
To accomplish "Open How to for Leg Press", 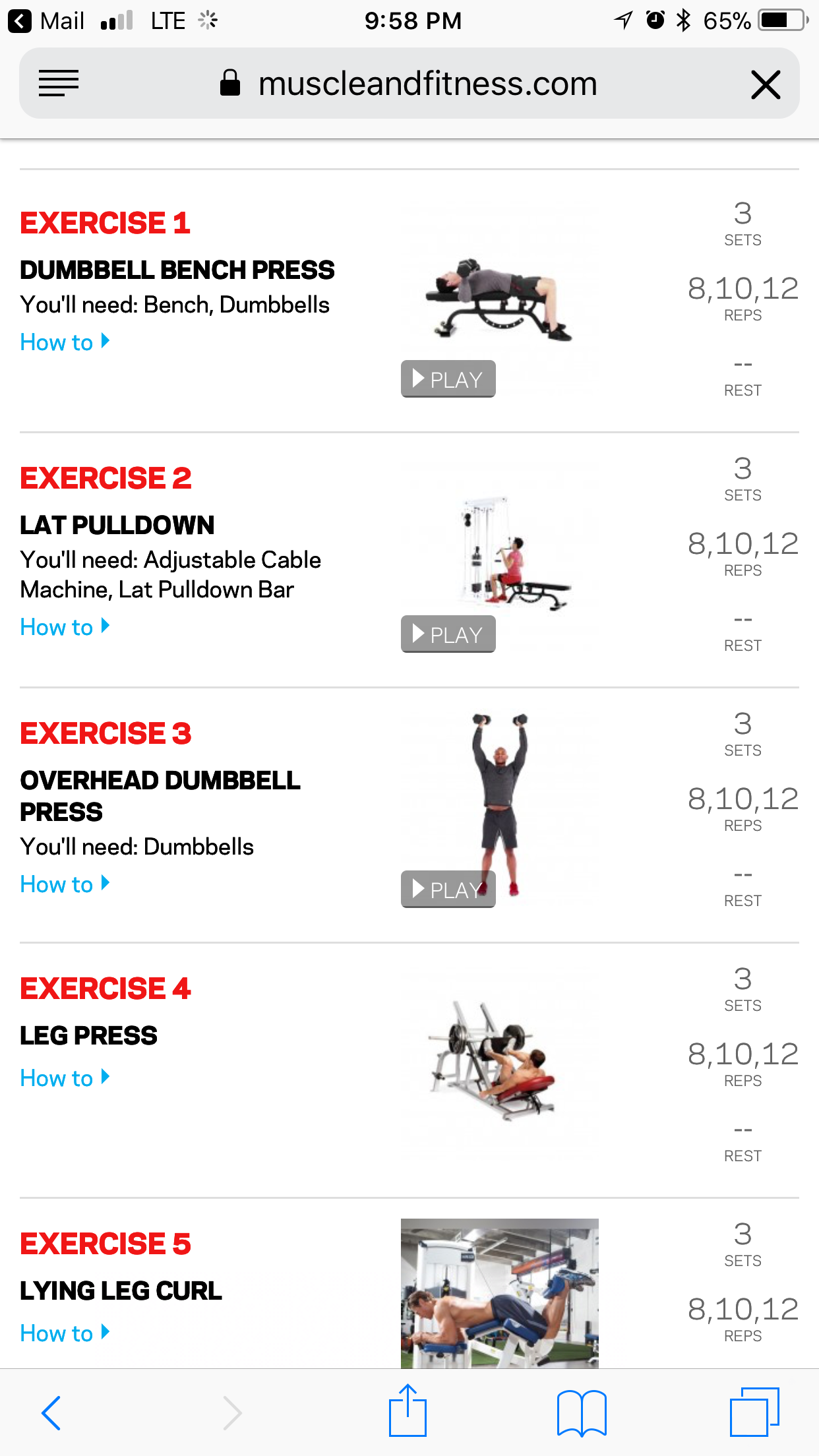I will pyautogui.click(x=65, y=1078).
